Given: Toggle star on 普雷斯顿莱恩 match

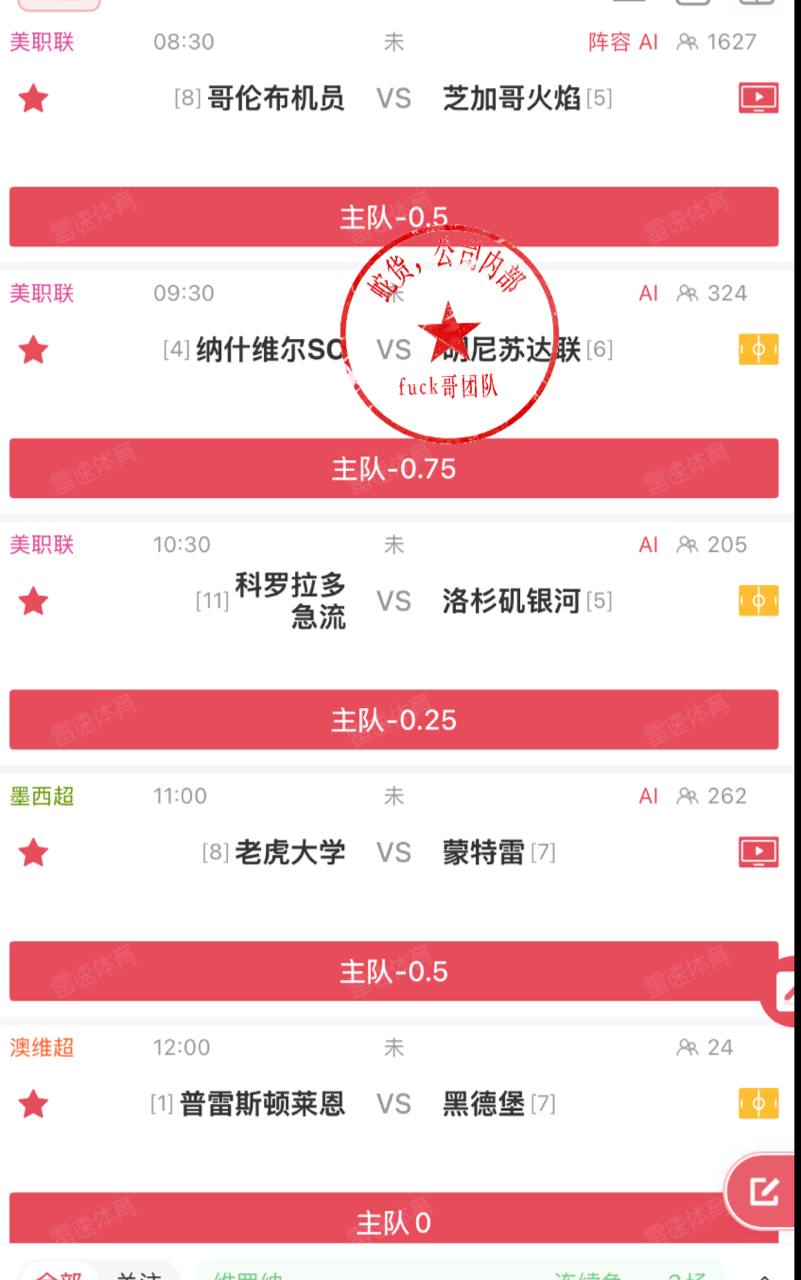Looking at the screenshot, I should [34, 1104].
